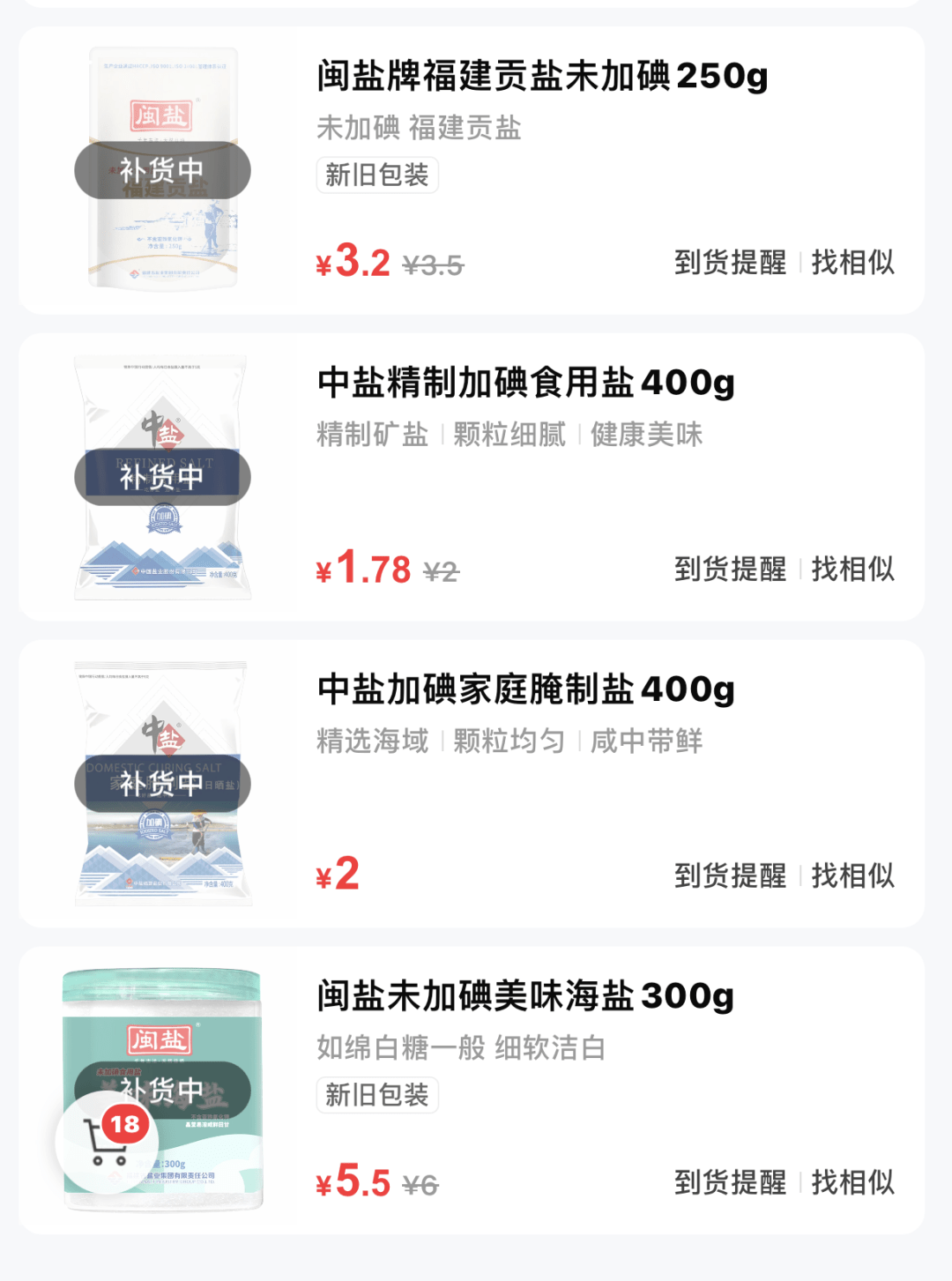View details of 中盐加碘家庭腌制盐400g

(x=525, y=690)
